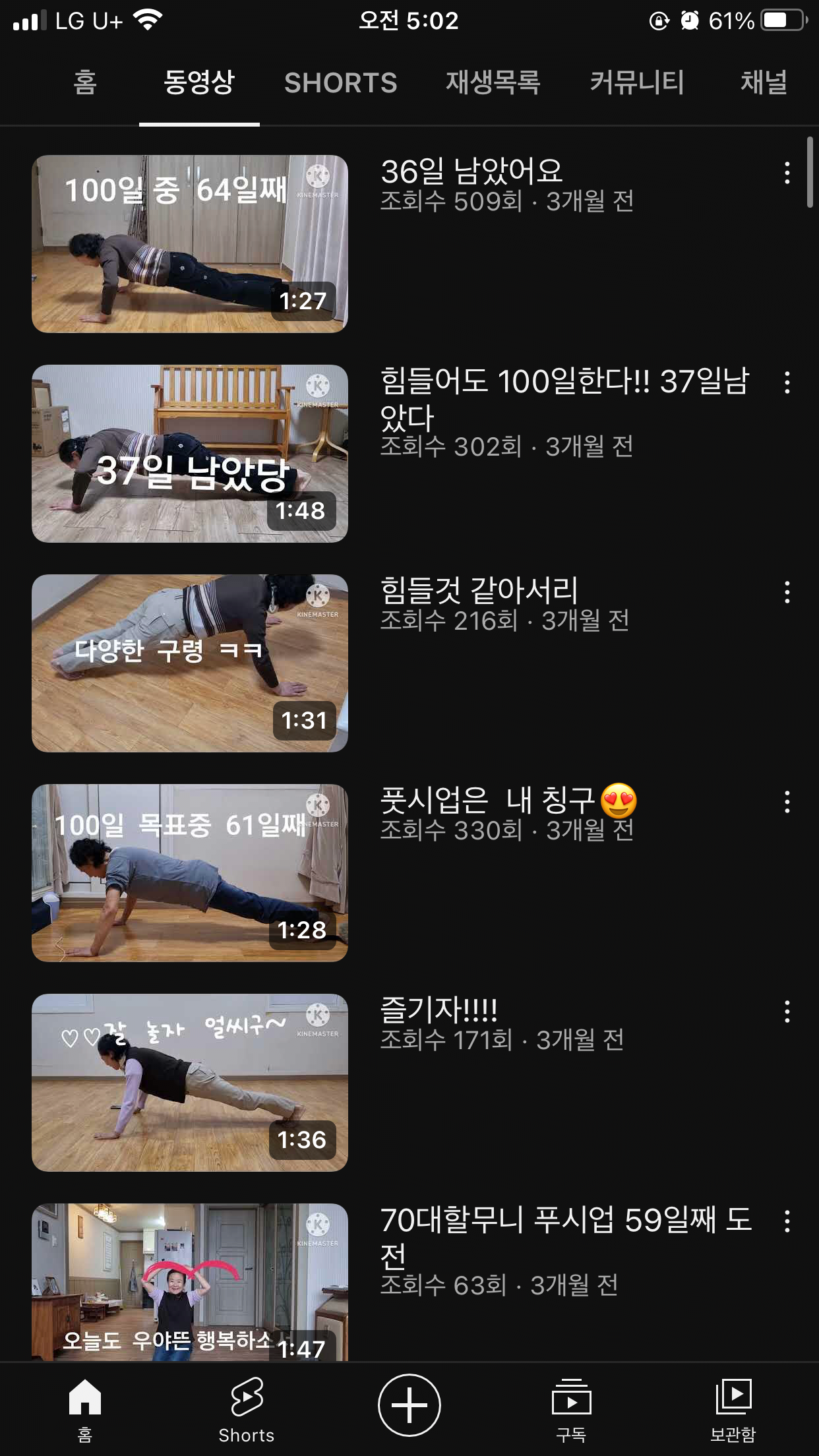This screenshot has height=1456, width=819.
Task: Play the video '풋시업은 내 칭구'
Action: [x=190, y=873]
